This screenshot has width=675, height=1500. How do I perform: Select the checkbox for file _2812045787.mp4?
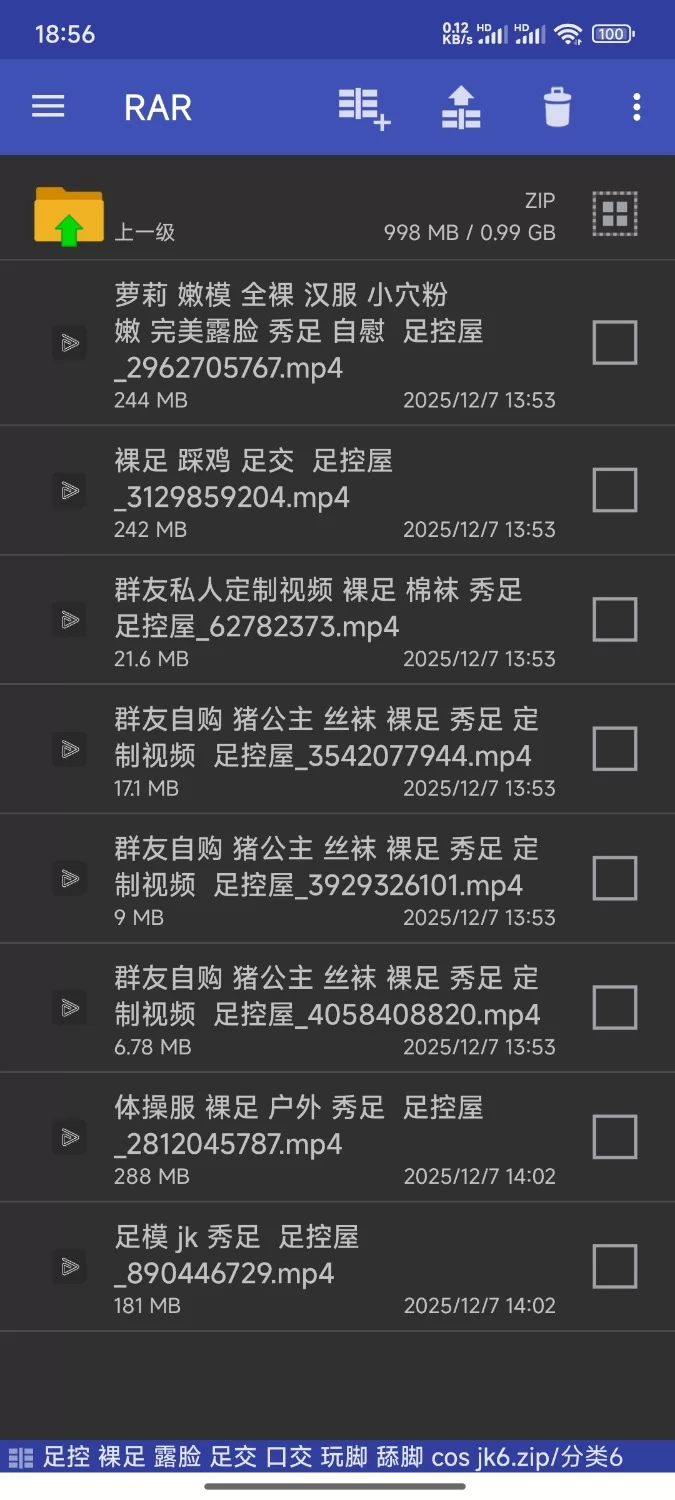click(x=614, y=1137)
